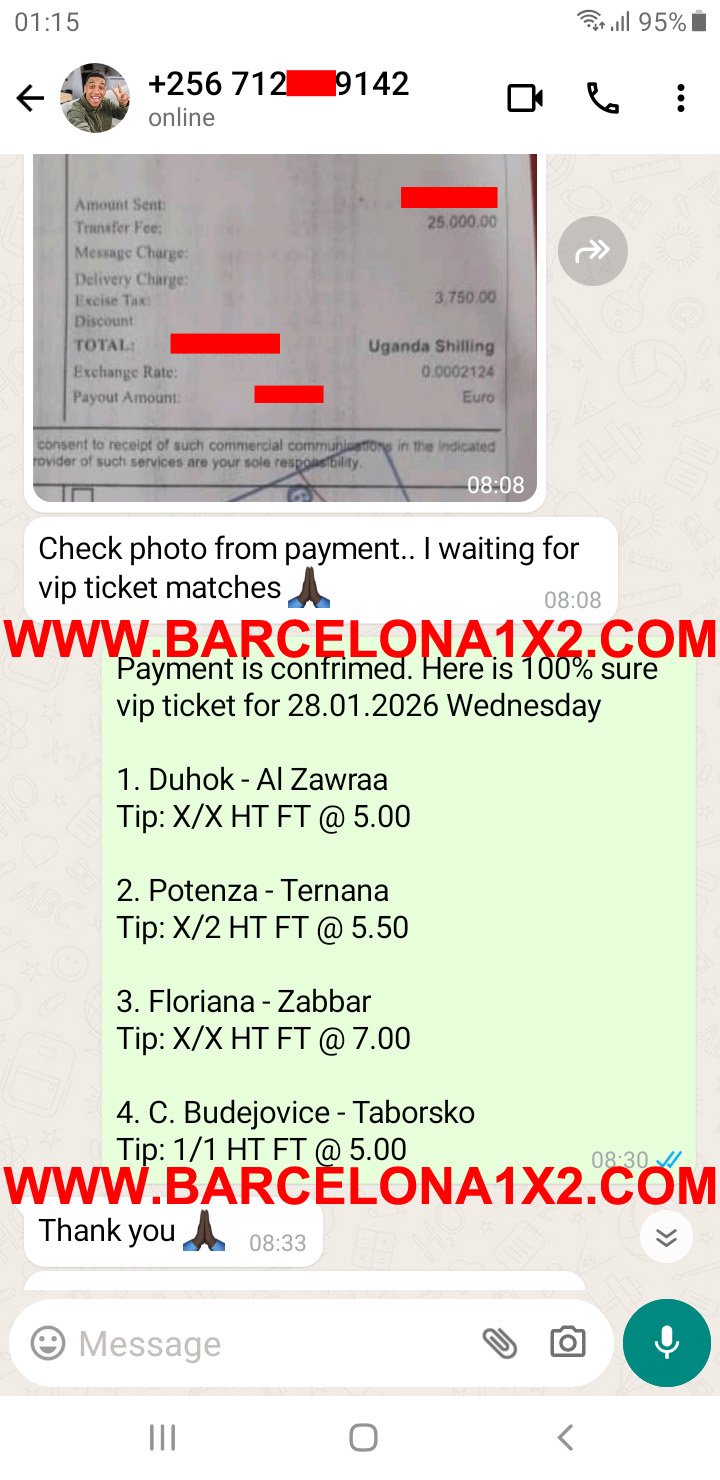This screenshot has height=1480, width=720.
Task: Go to the system home screen
Action: (362, 1438)
